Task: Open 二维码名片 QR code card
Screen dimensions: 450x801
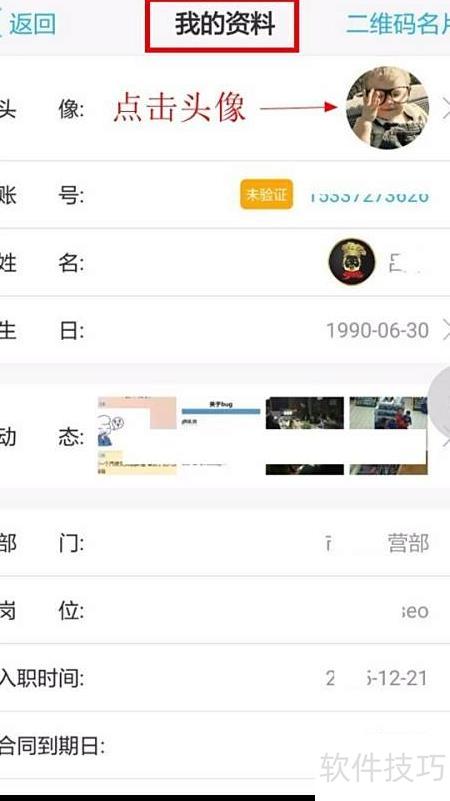Action: (x=397, y=23)
